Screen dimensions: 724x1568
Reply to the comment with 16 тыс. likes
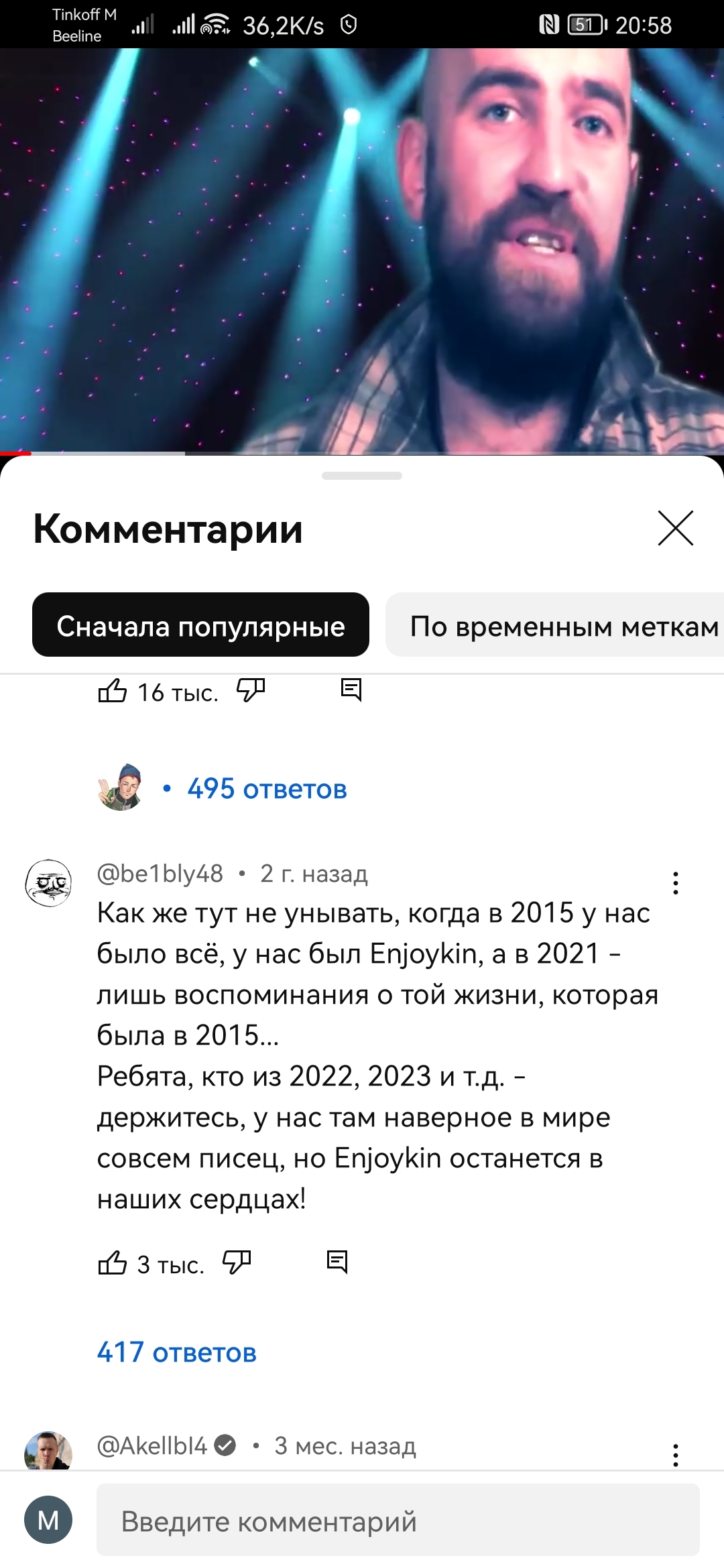point(351,690)
